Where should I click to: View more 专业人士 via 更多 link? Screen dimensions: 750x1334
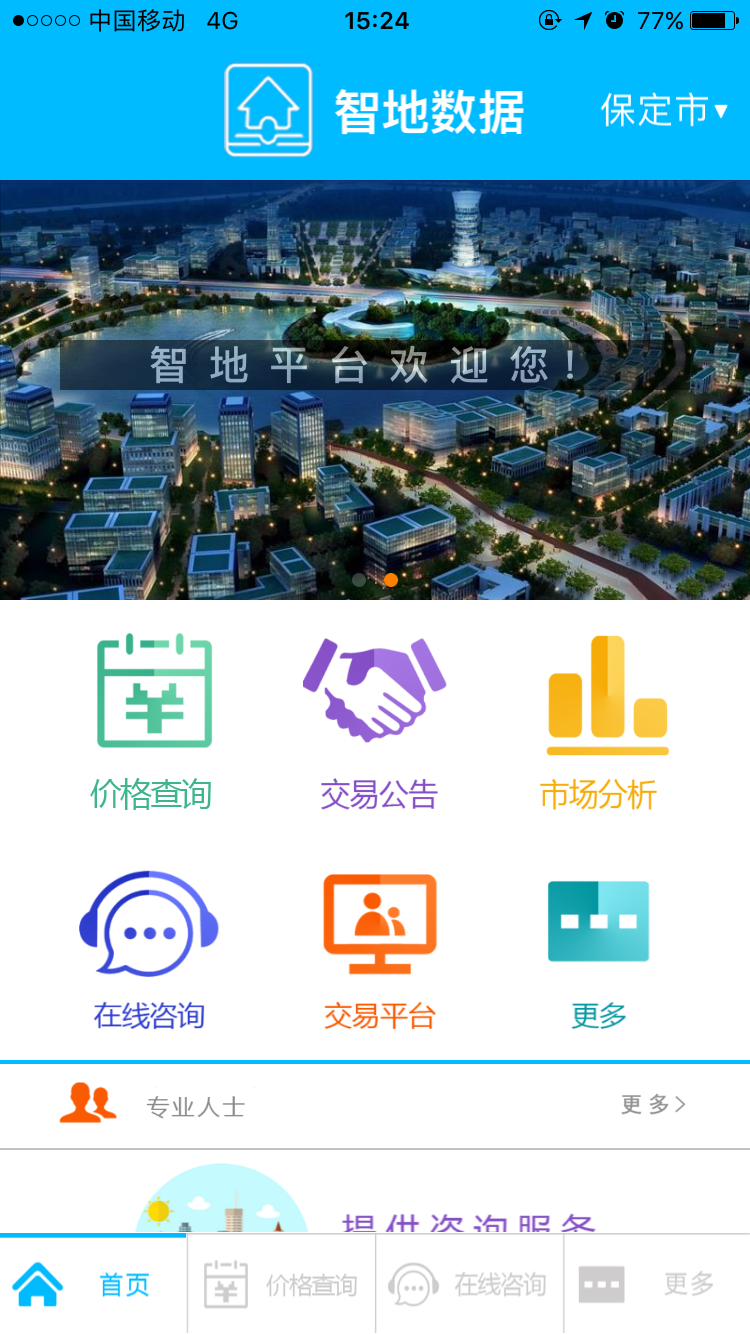(653, 1104)
